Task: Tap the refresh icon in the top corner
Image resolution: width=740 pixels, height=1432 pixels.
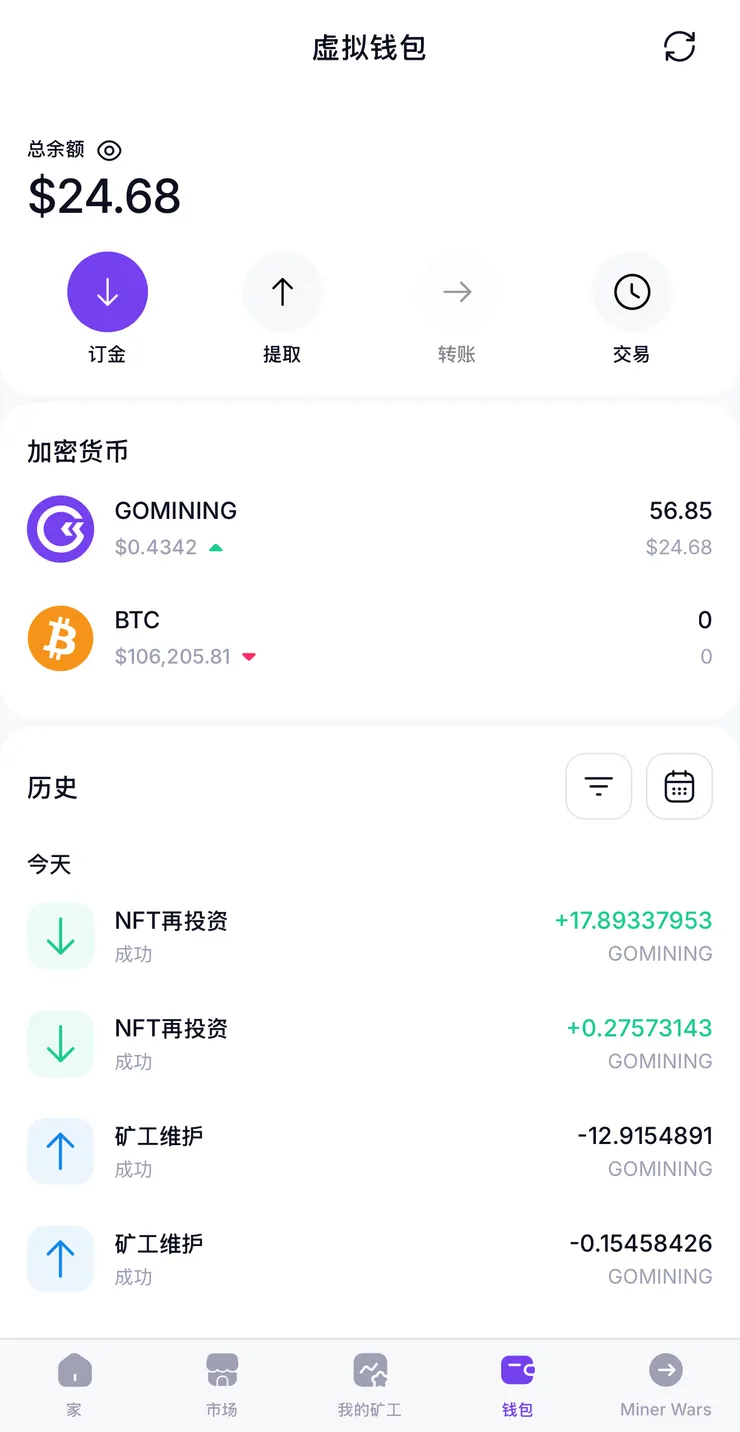Action: coord(679,47)
